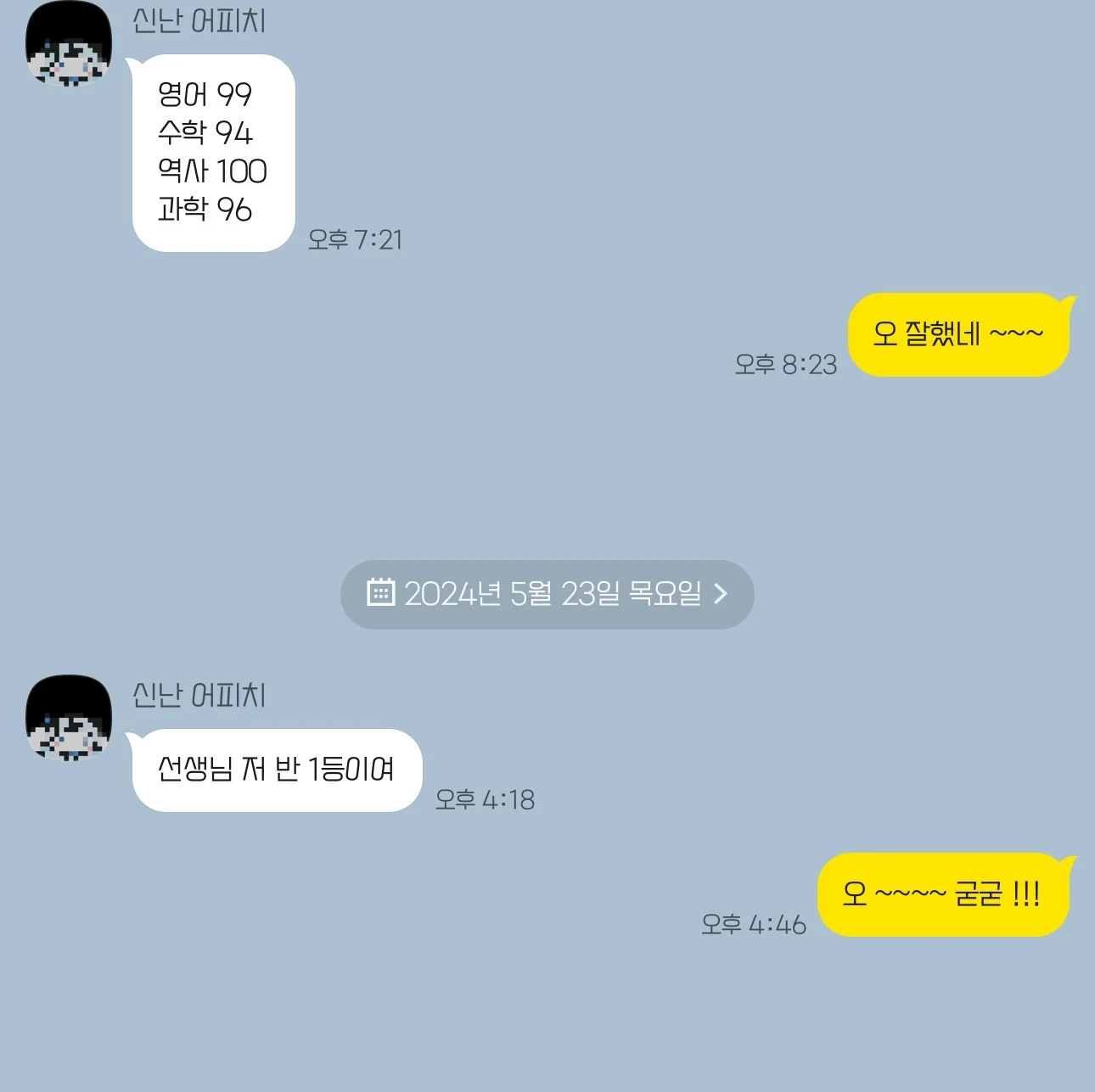Screen dimensions: 1095x1092
Task: Open the 2024년 5월 23일 목요일 date chip
Action: 547,594
